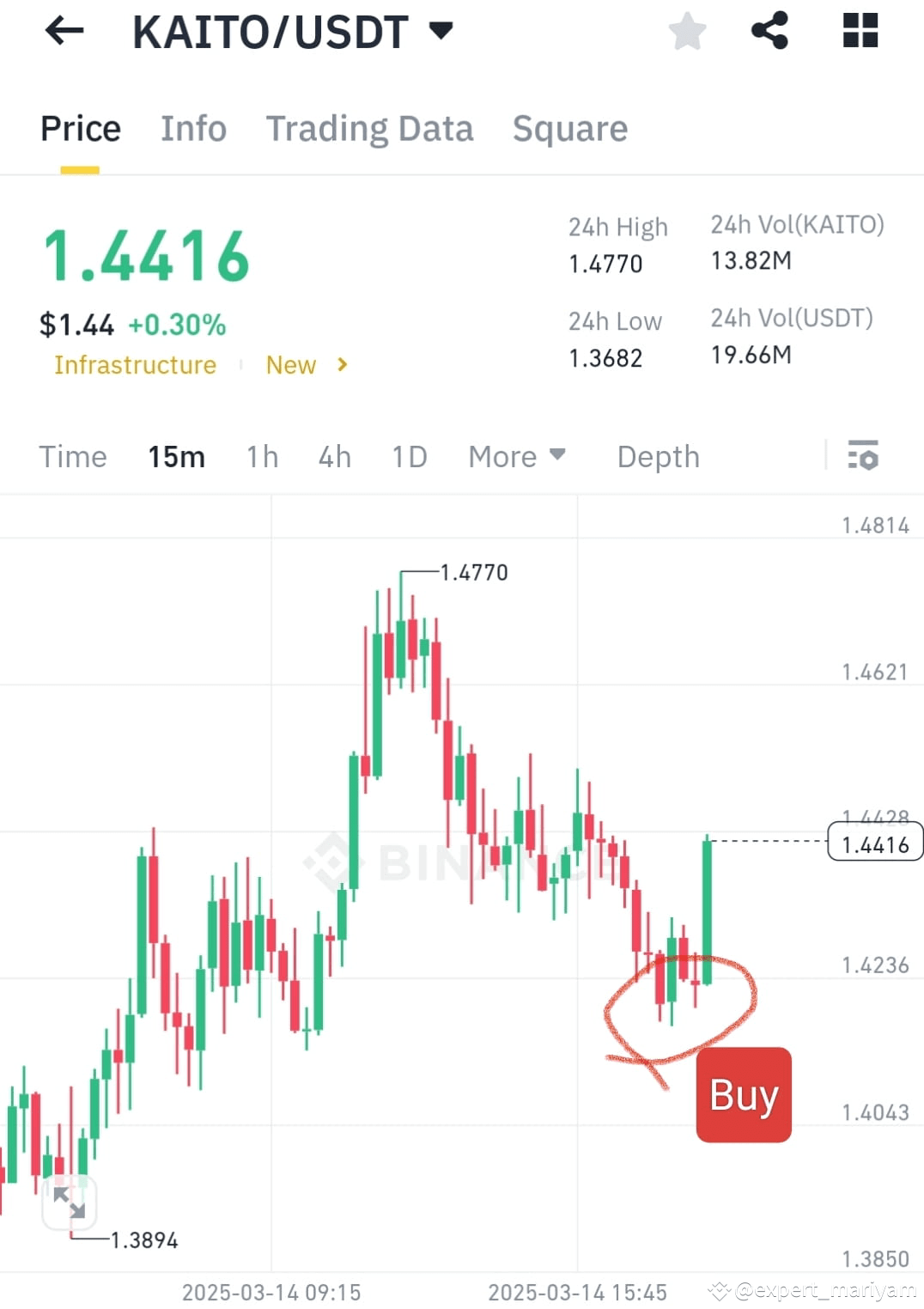Switch chart to 1D timeframe

(x=408, y=456)
